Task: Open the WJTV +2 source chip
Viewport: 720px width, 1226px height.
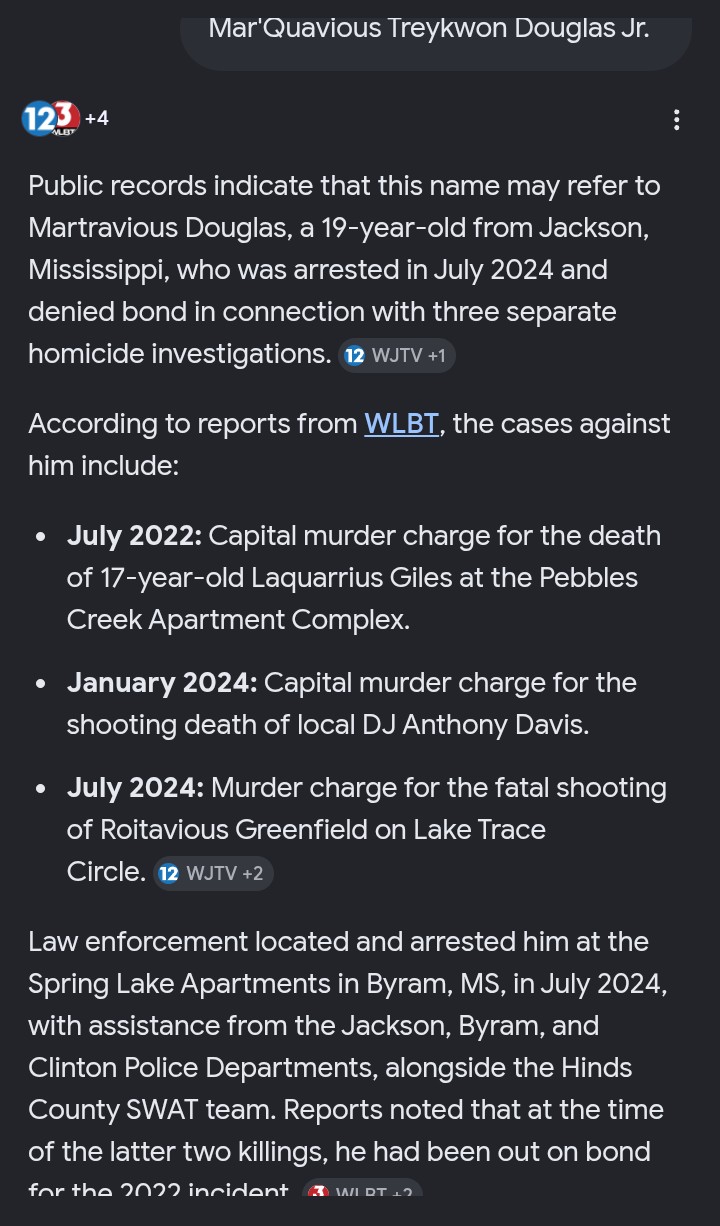Action: point(213,873)
